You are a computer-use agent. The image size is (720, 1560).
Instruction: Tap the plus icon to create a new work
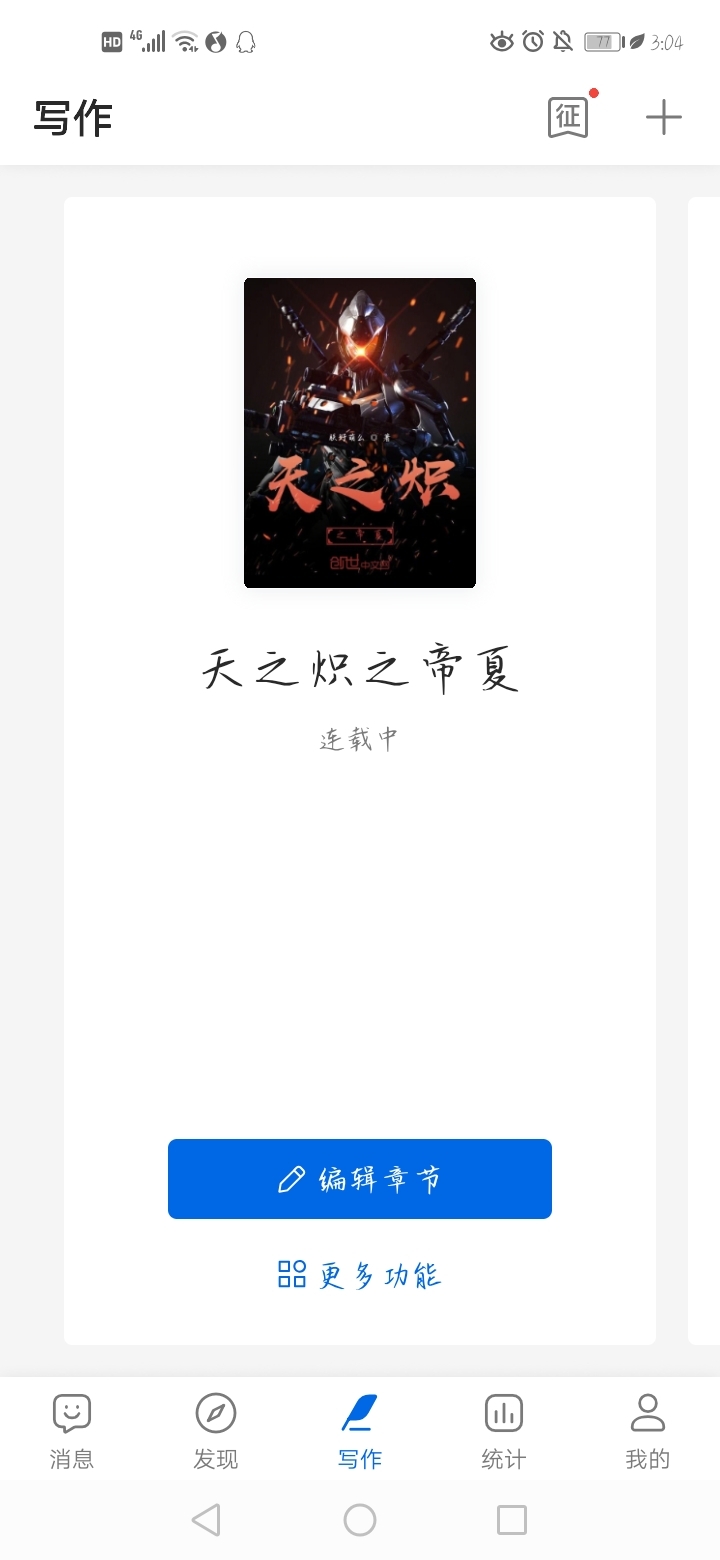click(663, 117)
